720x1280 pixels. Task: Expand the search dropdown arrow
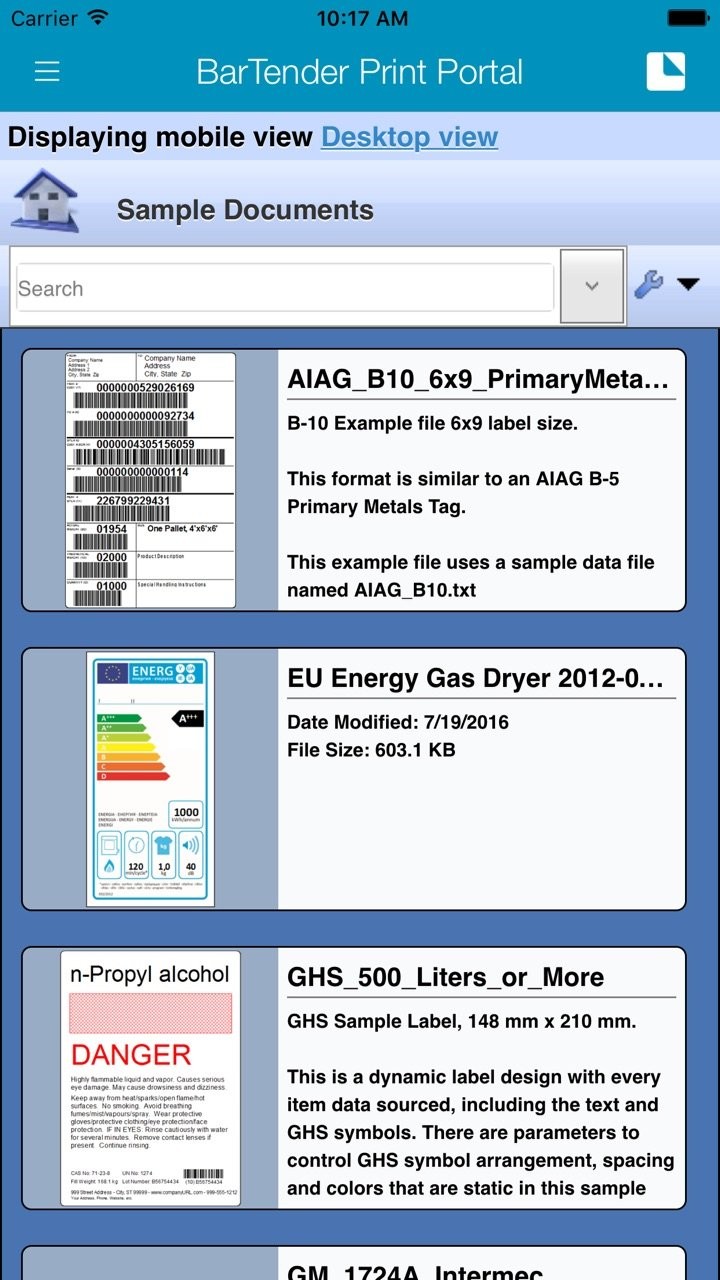(591, 287)
